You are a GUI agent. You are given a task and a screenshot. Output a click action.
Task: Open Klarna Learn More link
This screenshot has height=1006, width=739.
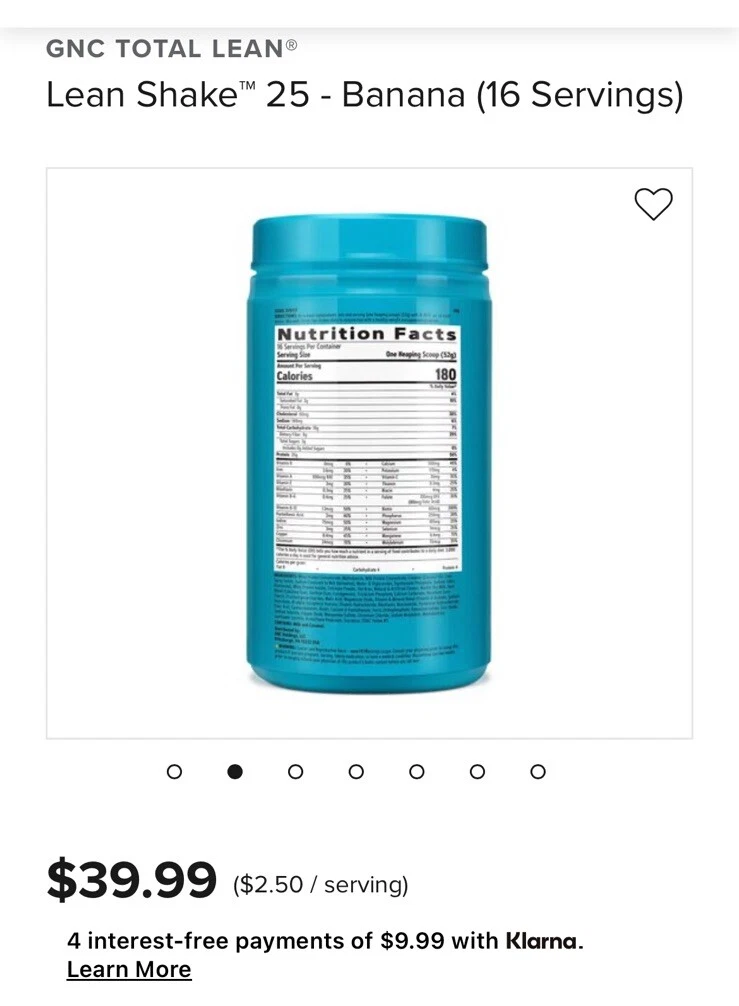(x=129, y=969)
